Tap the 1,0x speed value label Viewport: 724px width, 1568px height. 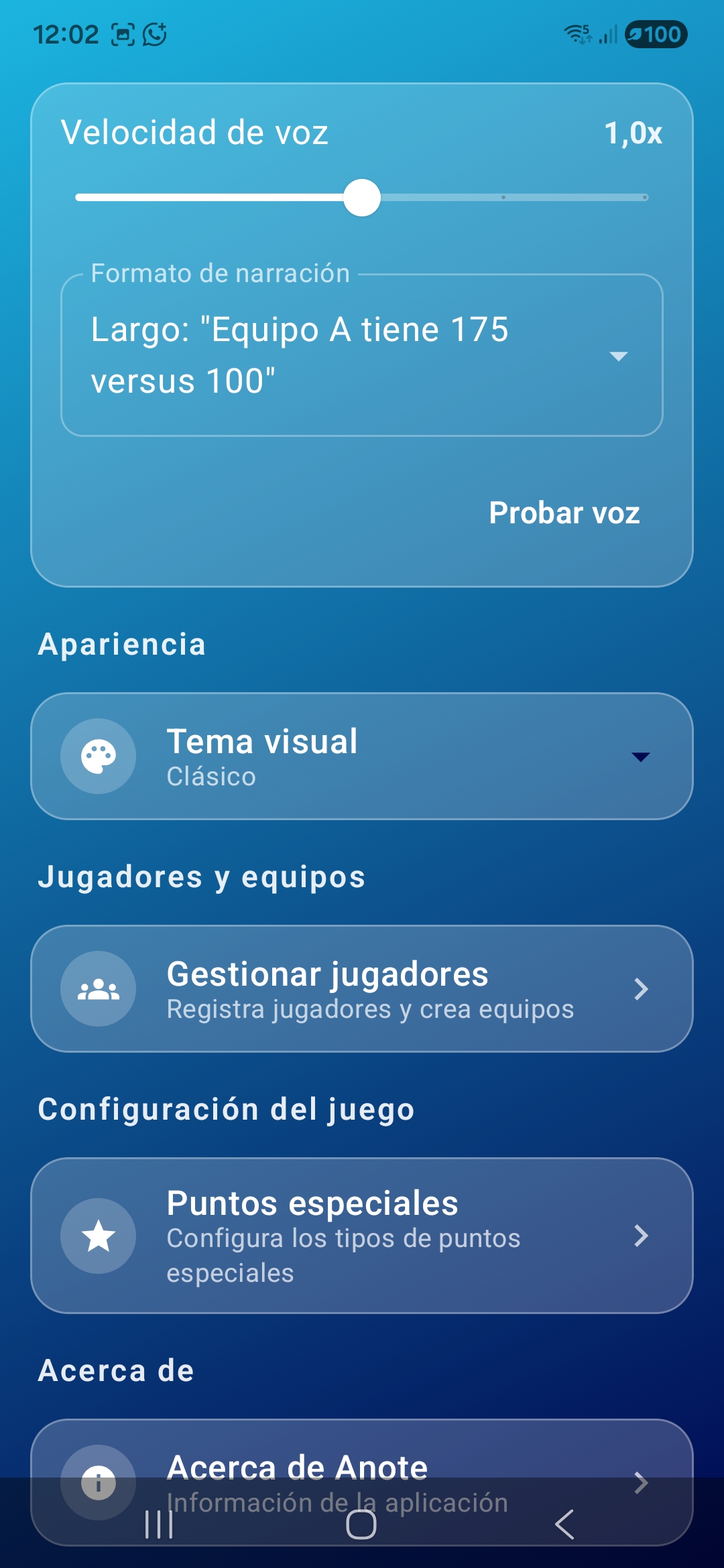[x=633, y=133]
